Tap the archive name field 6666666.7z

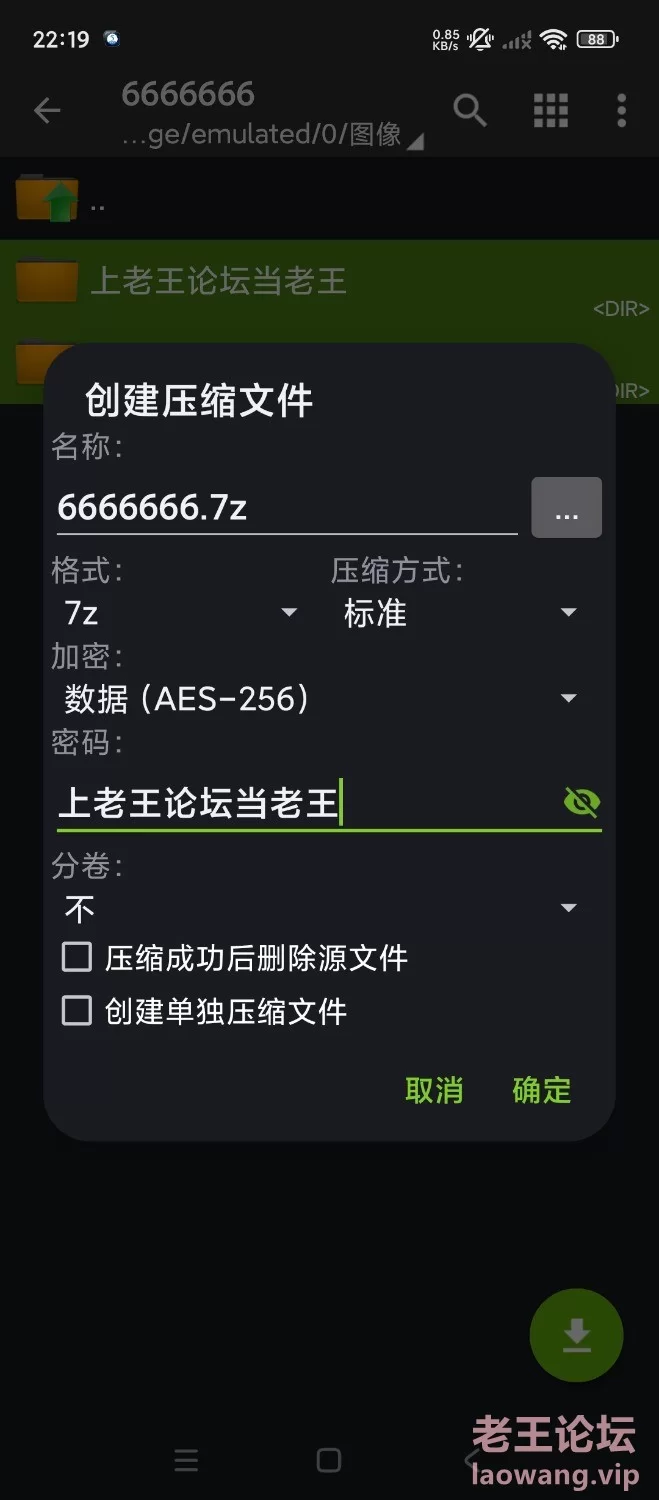click(x=286, y=508)
